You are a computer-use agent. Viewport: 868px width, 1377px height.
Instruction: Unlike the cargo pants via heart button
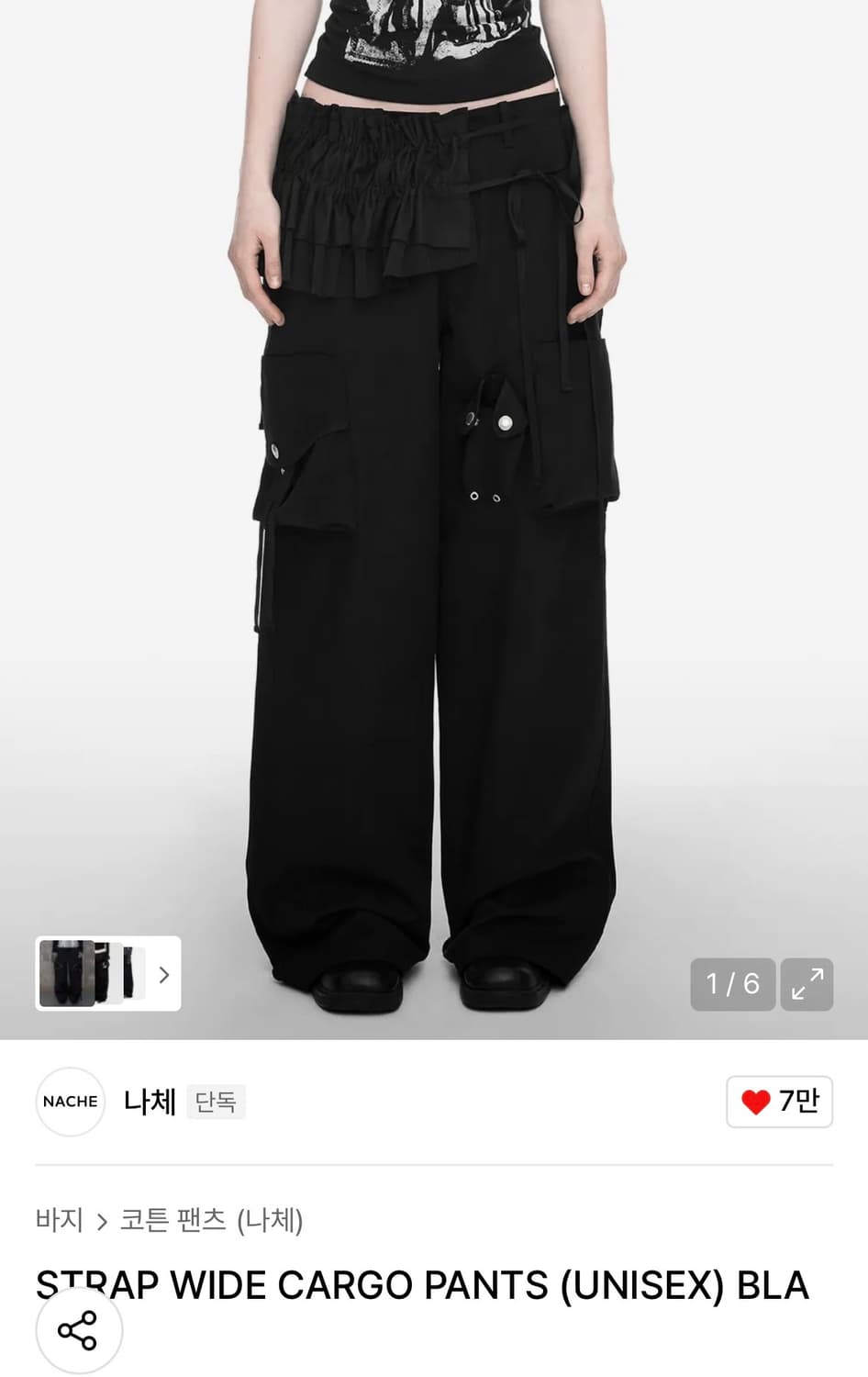(754, 1103)
